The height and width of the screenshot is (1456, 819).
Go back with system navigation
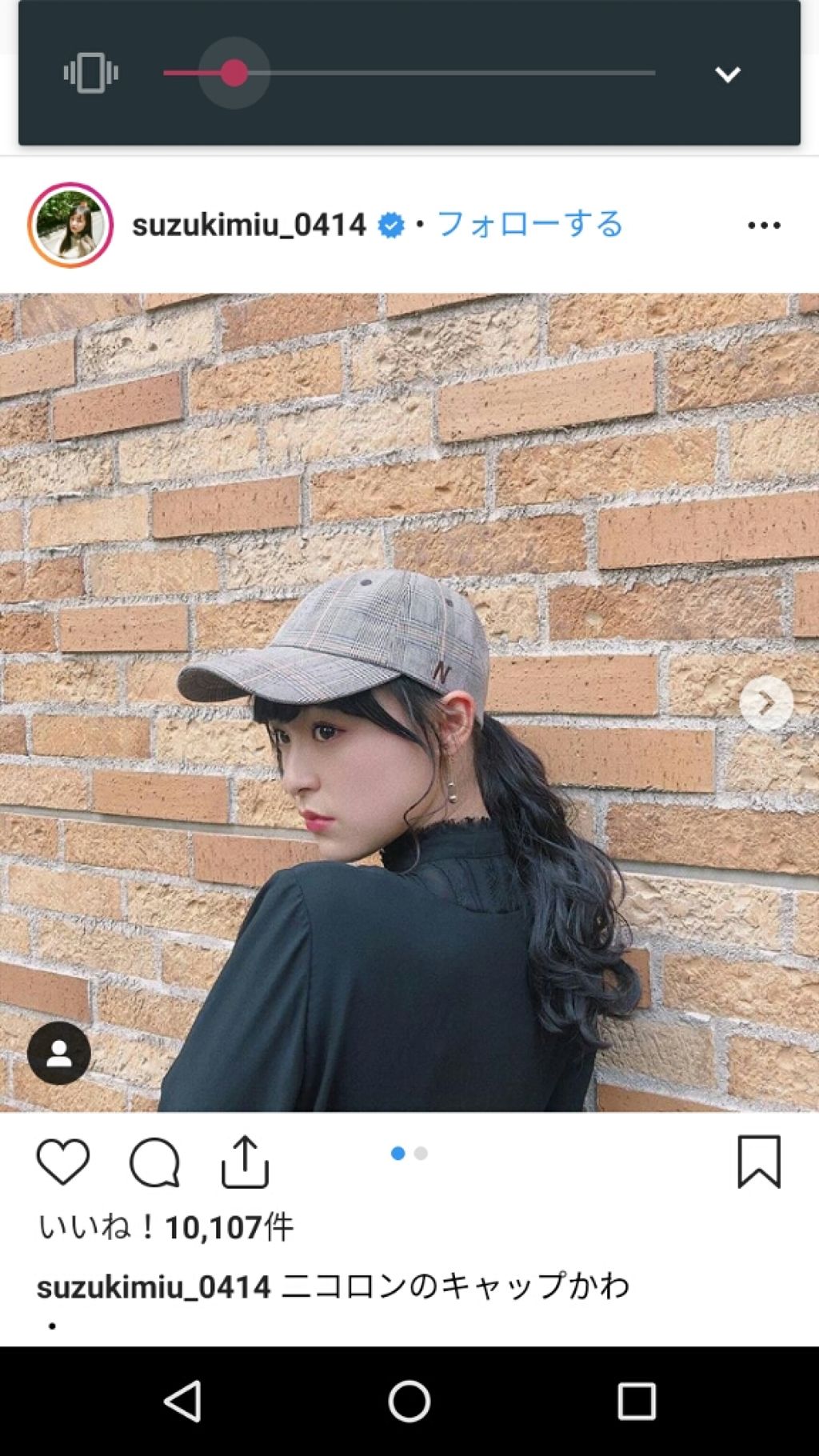[182, 1401]
